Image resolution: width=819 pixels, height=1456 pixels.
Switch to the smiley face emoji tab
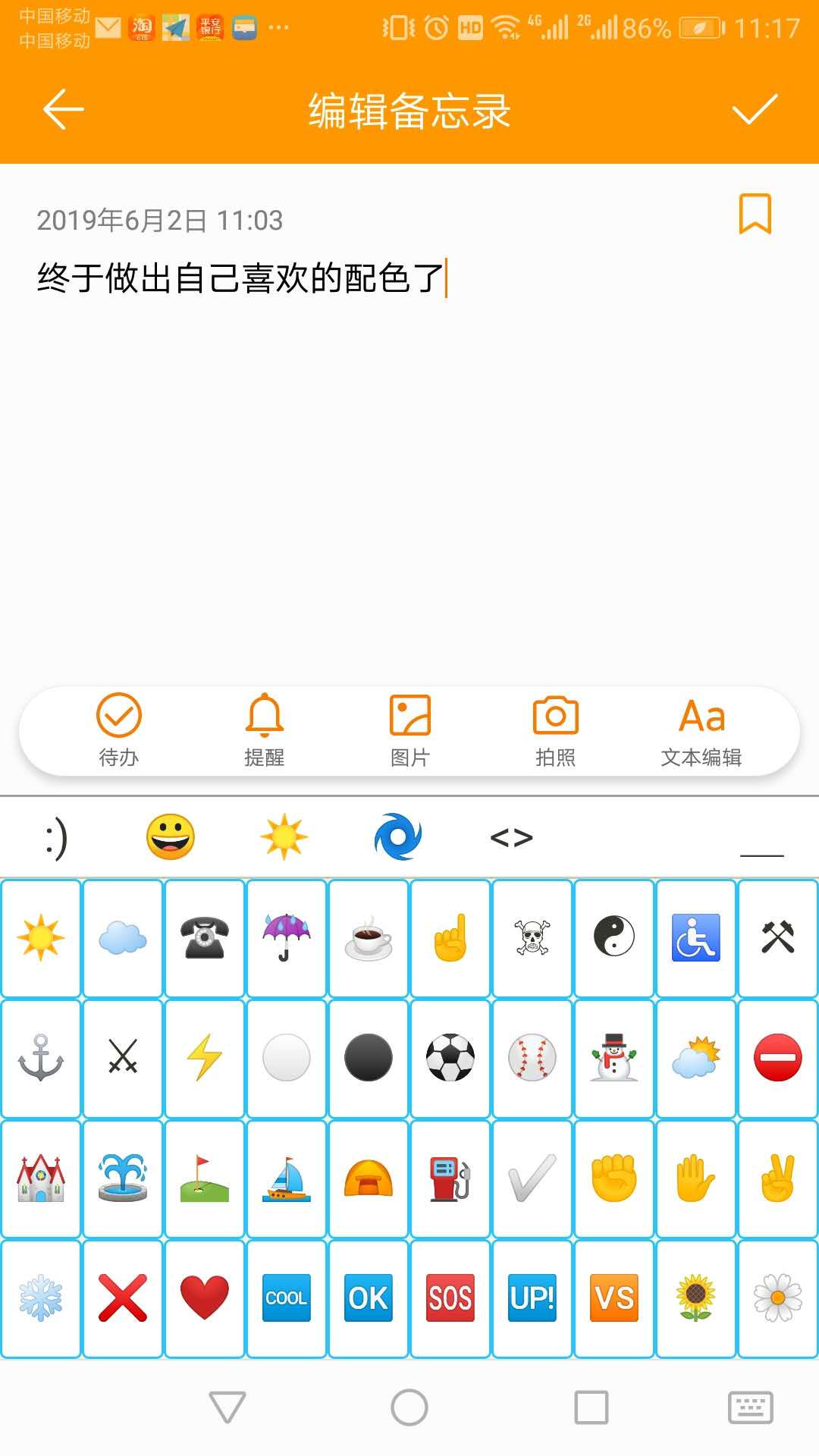point(170,837)
